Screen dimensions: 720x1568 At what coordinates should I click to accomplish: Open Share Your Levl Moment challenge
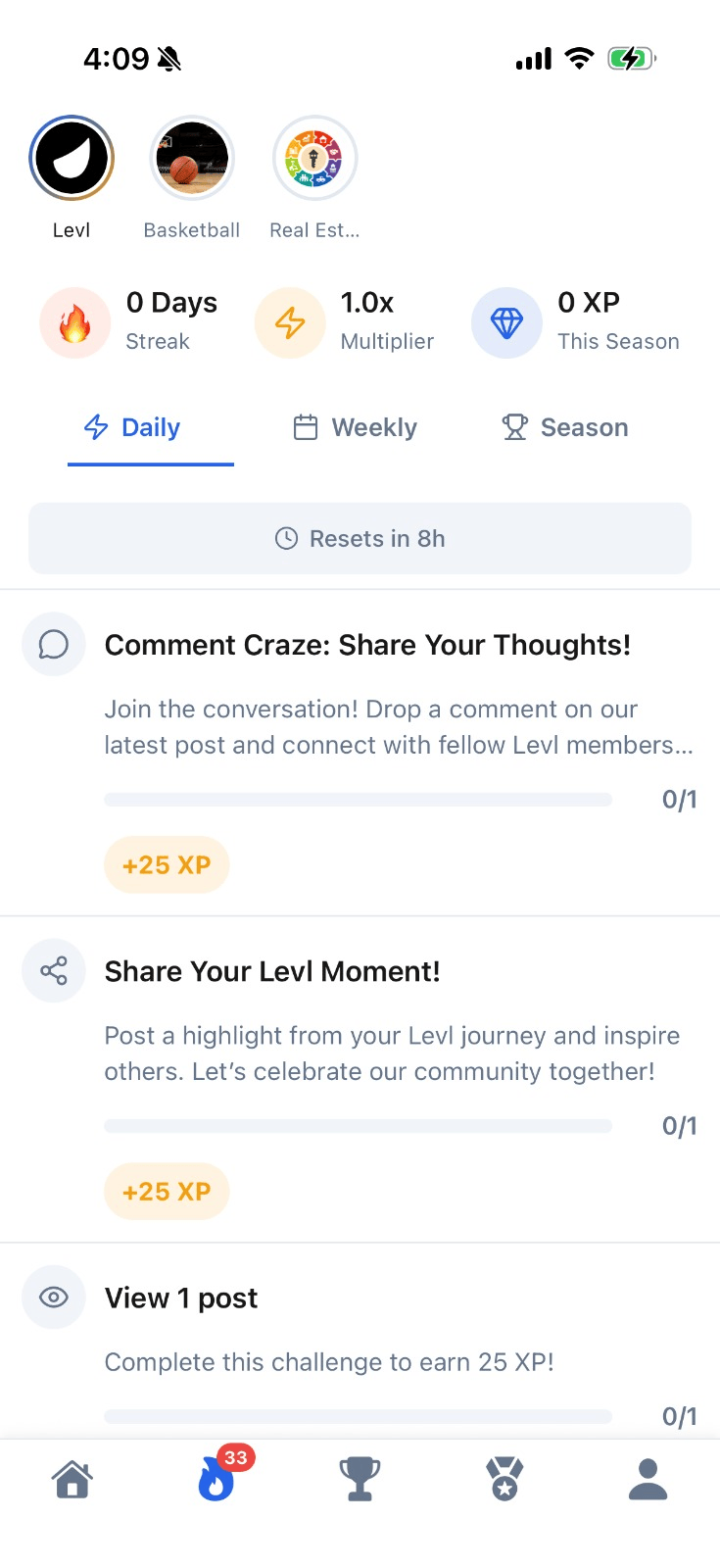coord(272,971)
